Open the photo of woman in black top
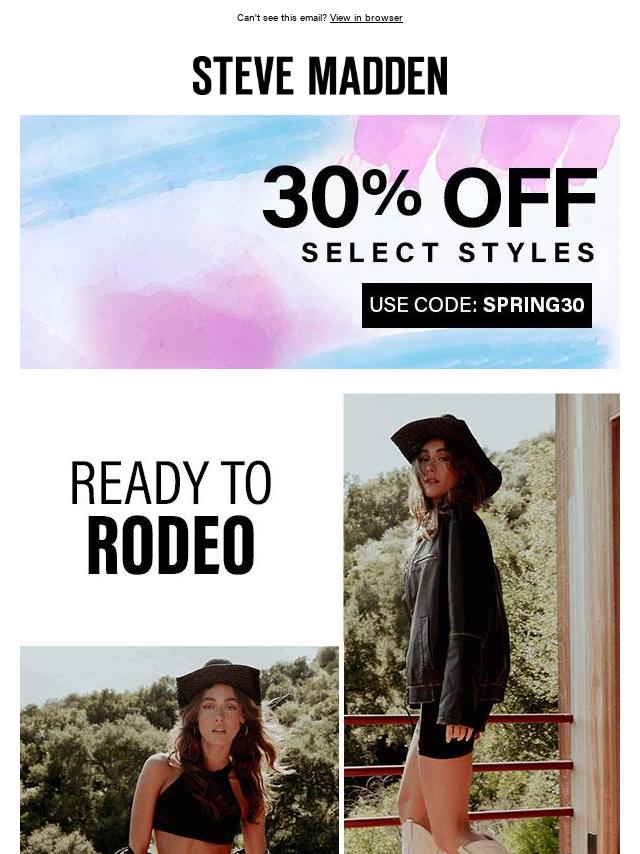This screenshot has width=640, height=854. coord(179,749)
